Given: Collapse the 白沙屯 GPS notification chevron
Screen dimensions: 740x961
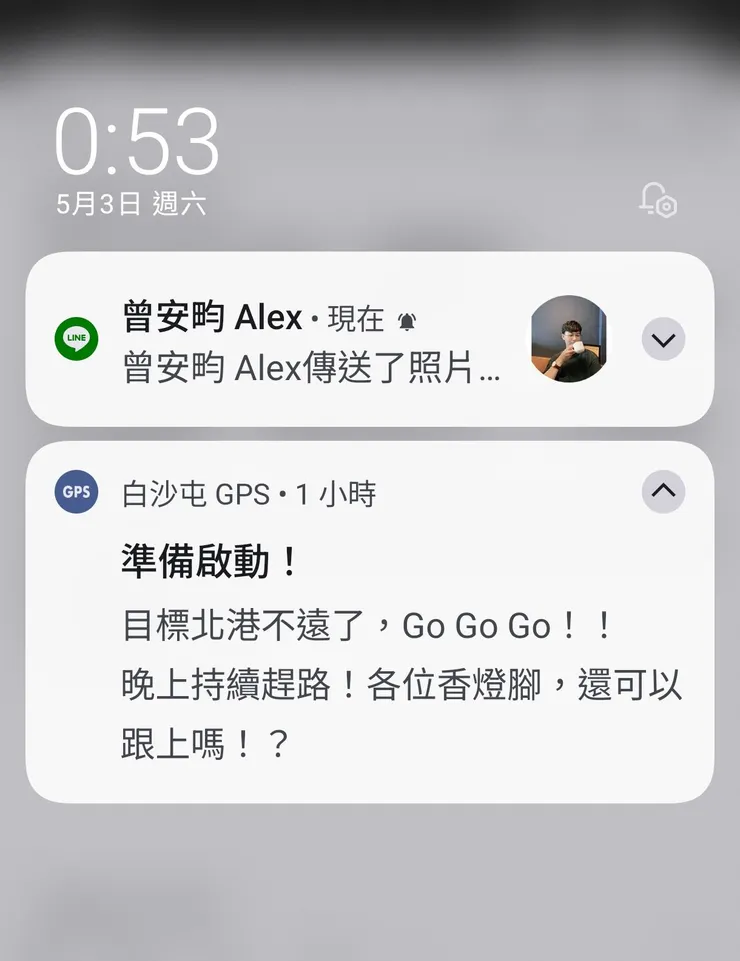Looking at the screenshot, I should click(x=663, y=491).
